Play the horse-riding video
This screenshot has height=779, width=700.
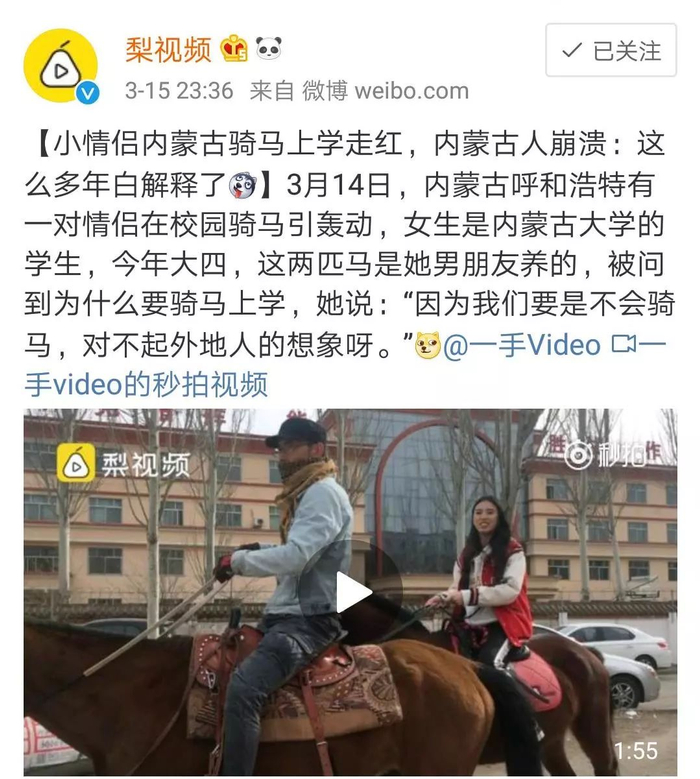pos(352,592)
